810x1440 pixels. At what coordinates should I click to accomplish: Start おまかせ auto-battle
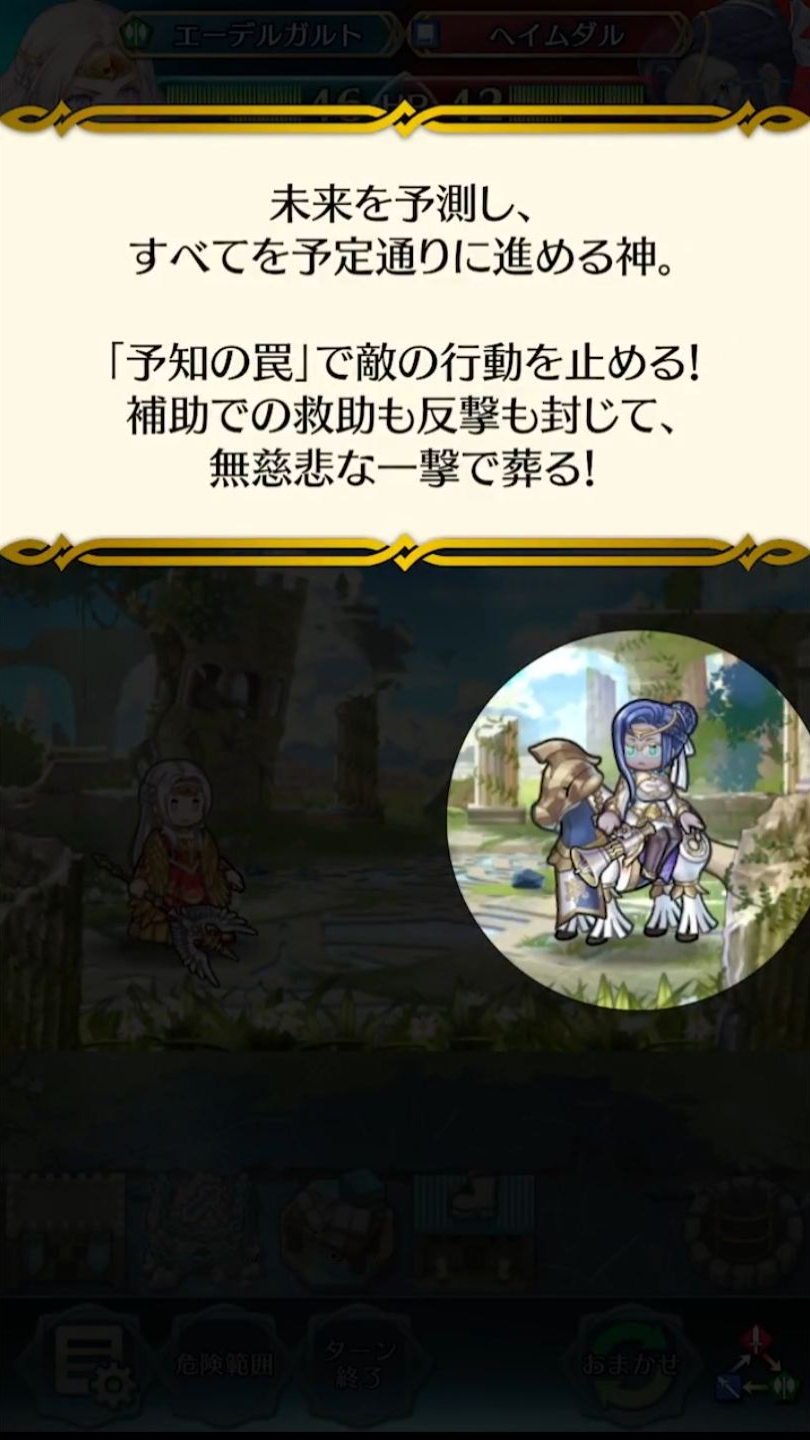632,1364
